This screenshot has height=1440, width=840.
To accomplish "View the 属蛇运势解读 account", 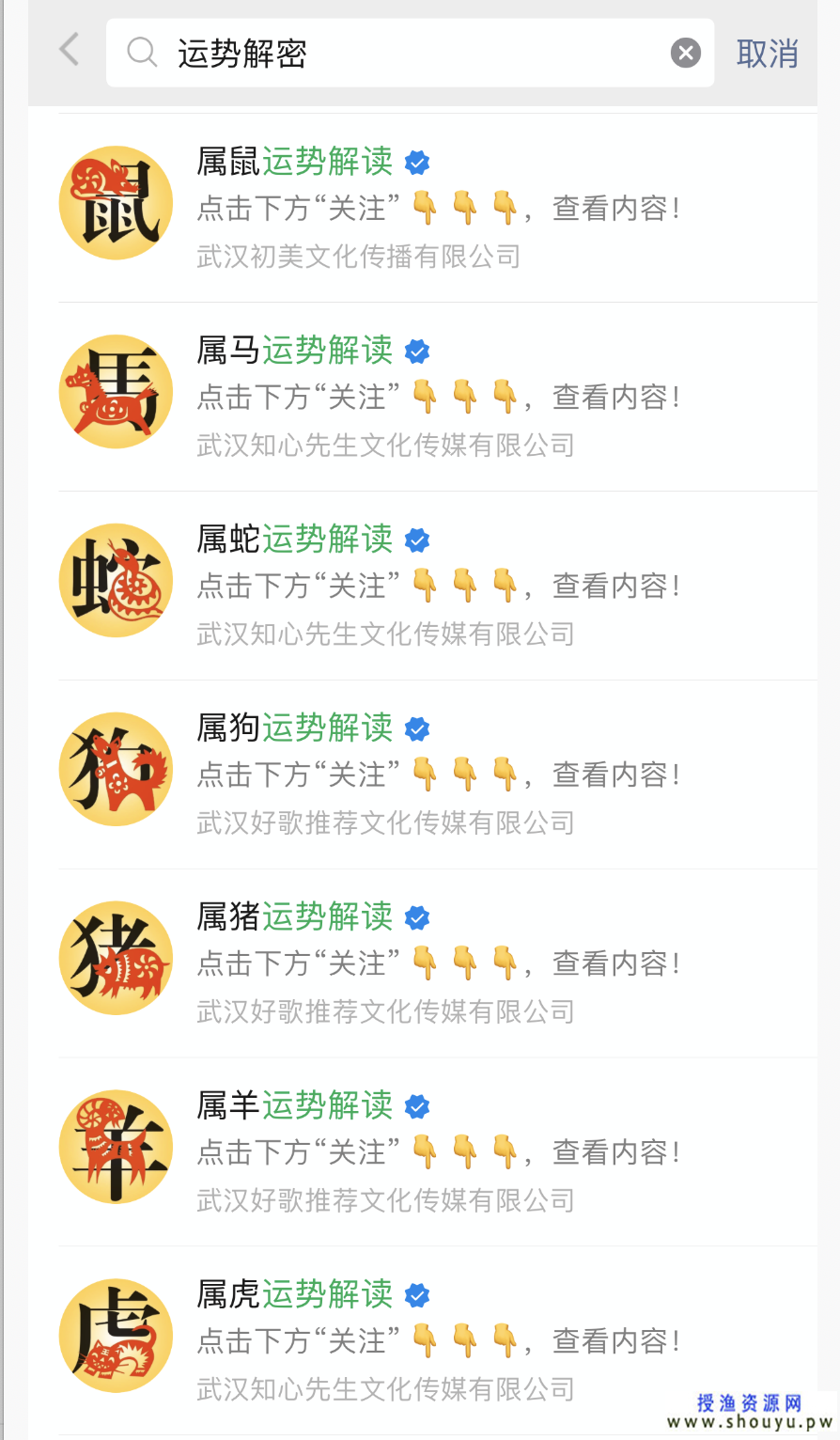I will click(295, 540).
